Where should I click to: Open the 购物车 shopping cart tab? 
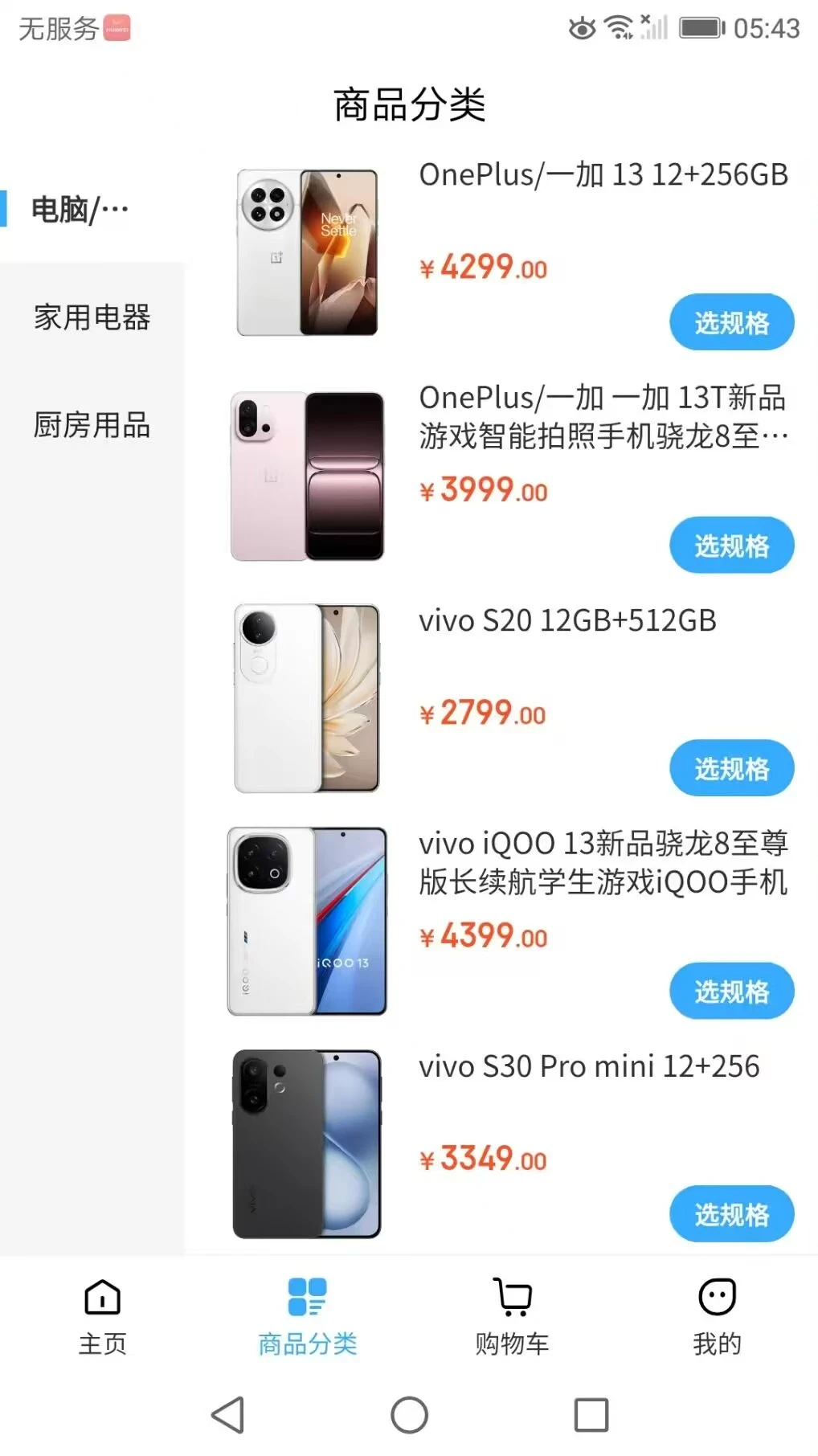pos(512,1315)
